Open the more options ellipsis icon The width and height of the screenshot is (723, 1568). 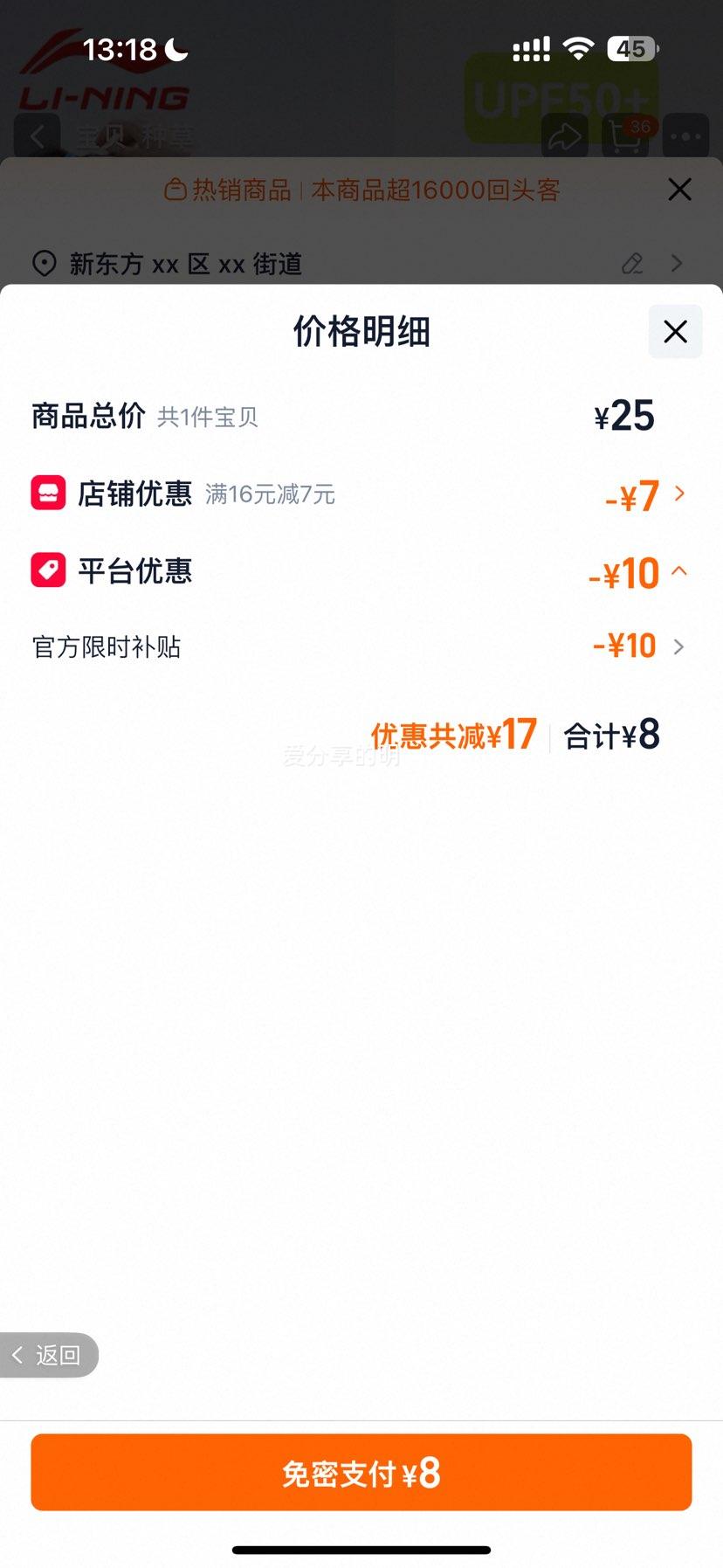pyautogui.click(x=686, y=136)
